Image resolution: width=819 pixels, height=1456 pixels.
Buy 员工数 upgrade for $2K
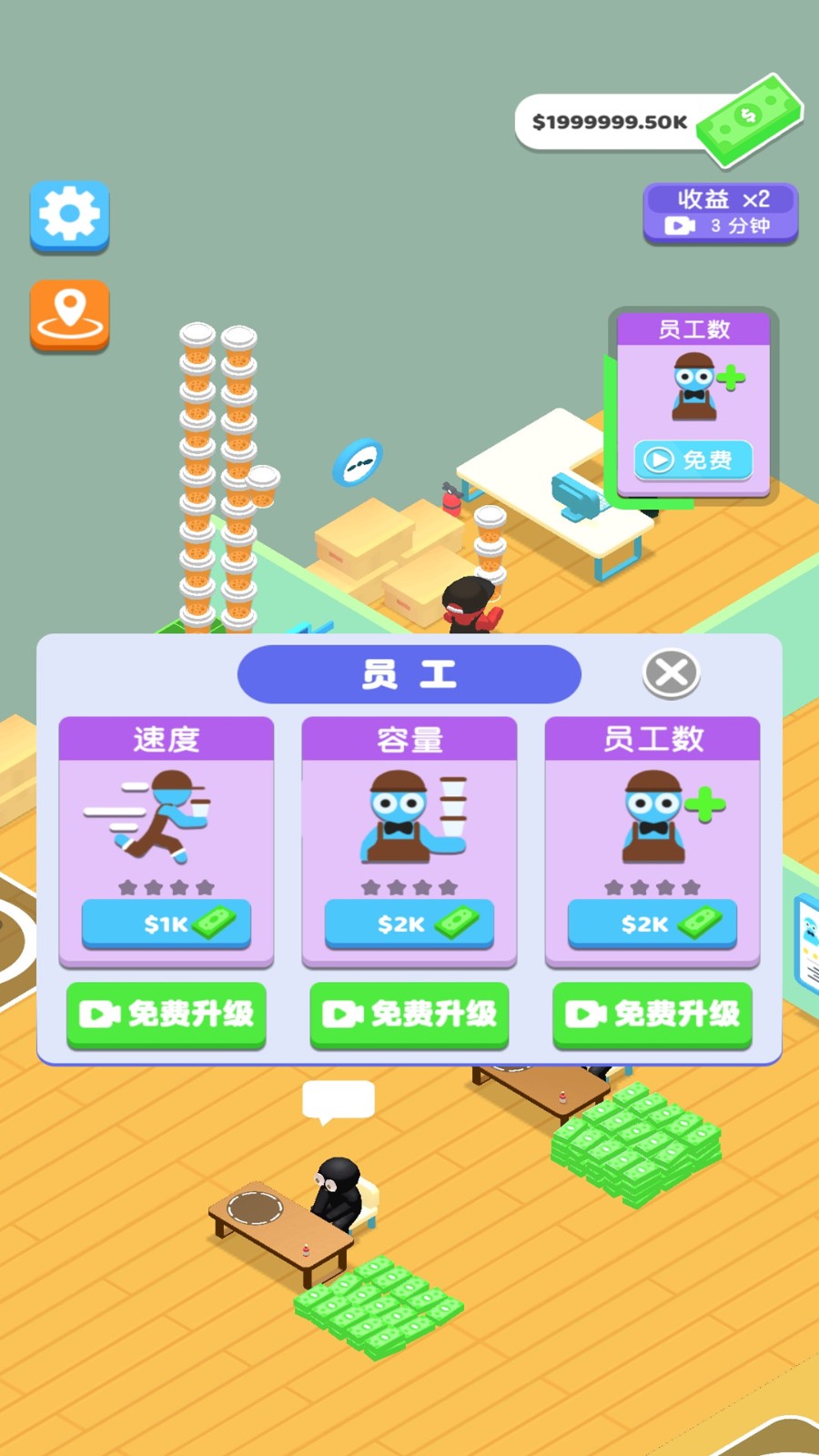click(x=652, y=924)
